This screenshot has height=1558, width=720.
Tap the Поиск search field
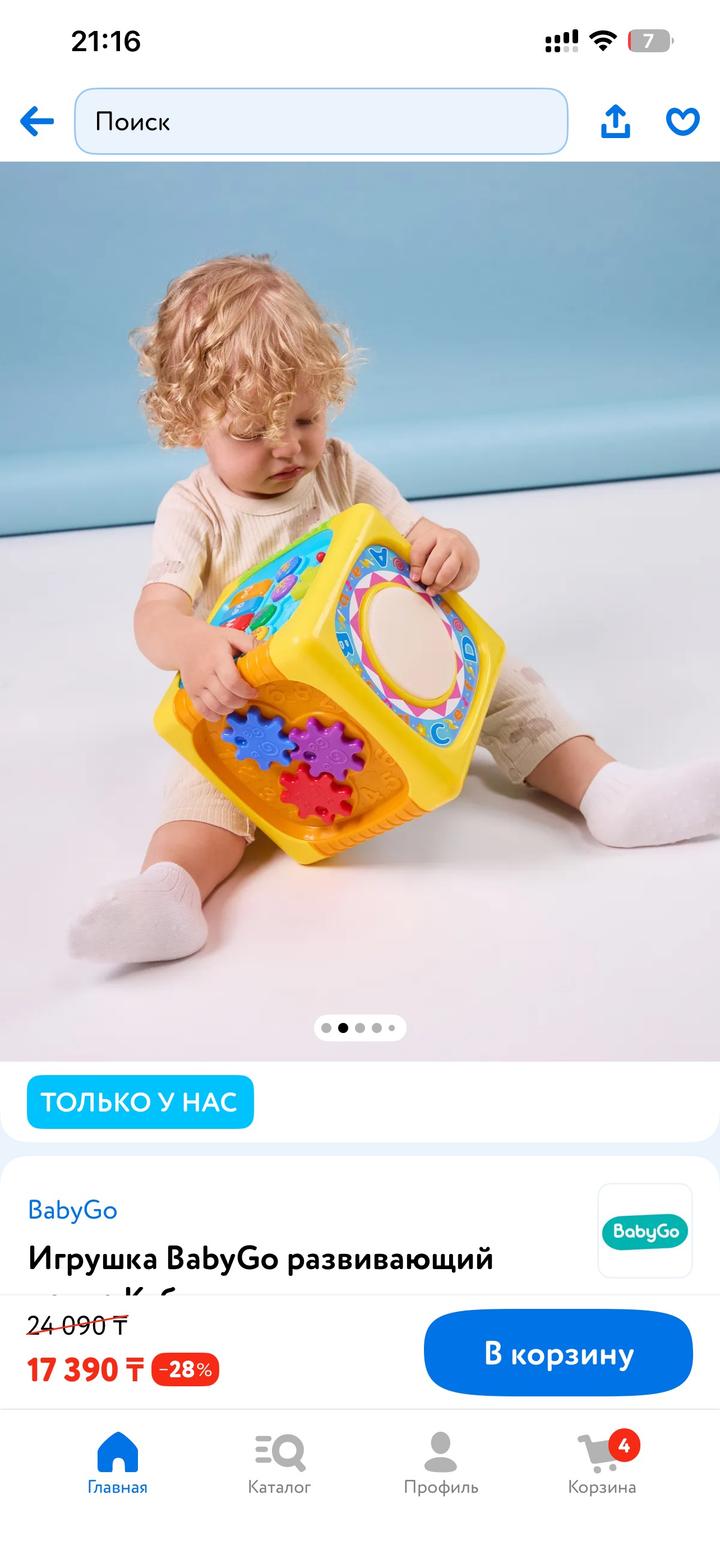(320, 122)
